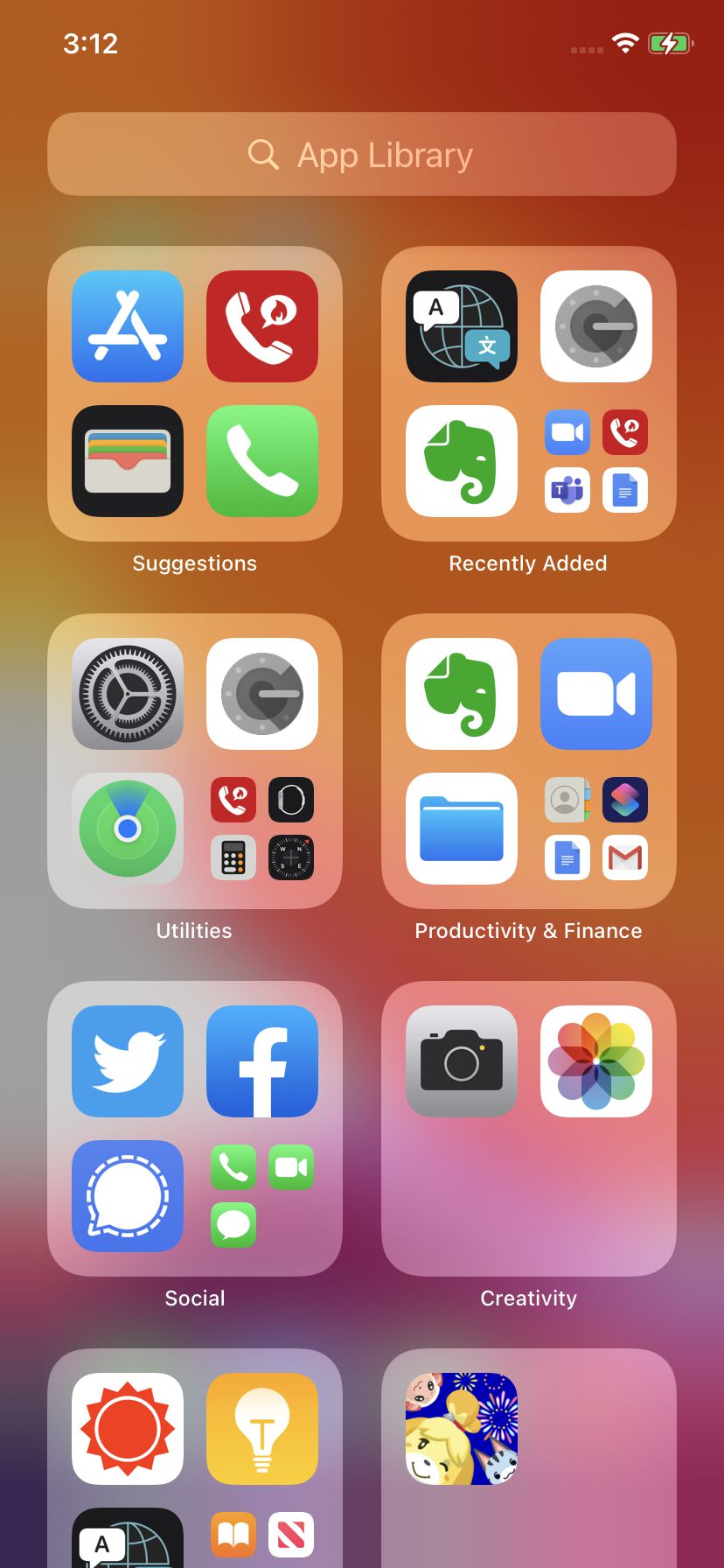This screenshot has height=1568, width=724.
Task: Open the Photos app
Action: coord(596,1061)
